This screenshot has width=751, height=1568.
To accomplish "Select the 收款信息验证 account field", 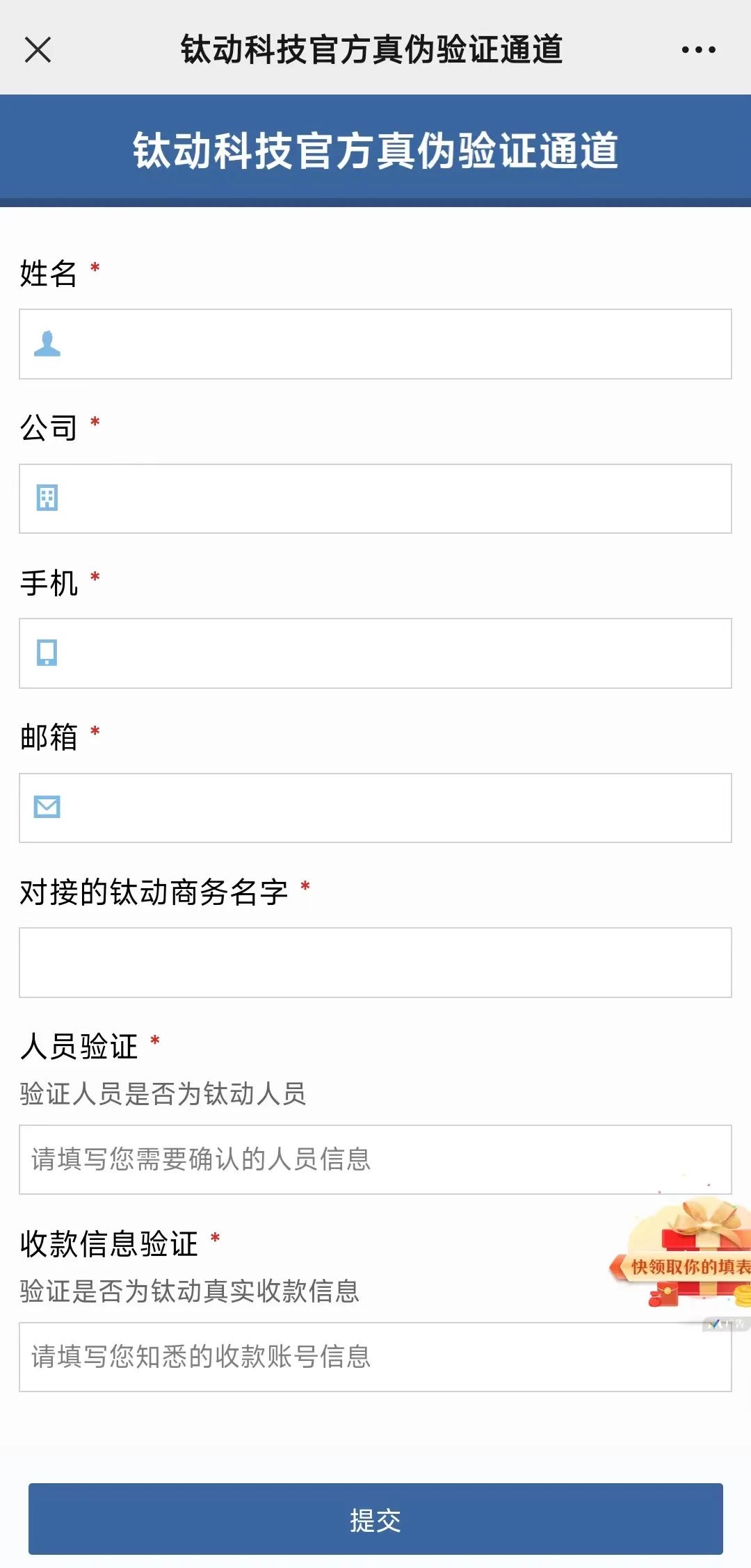I will click(x=375, y=1357).
